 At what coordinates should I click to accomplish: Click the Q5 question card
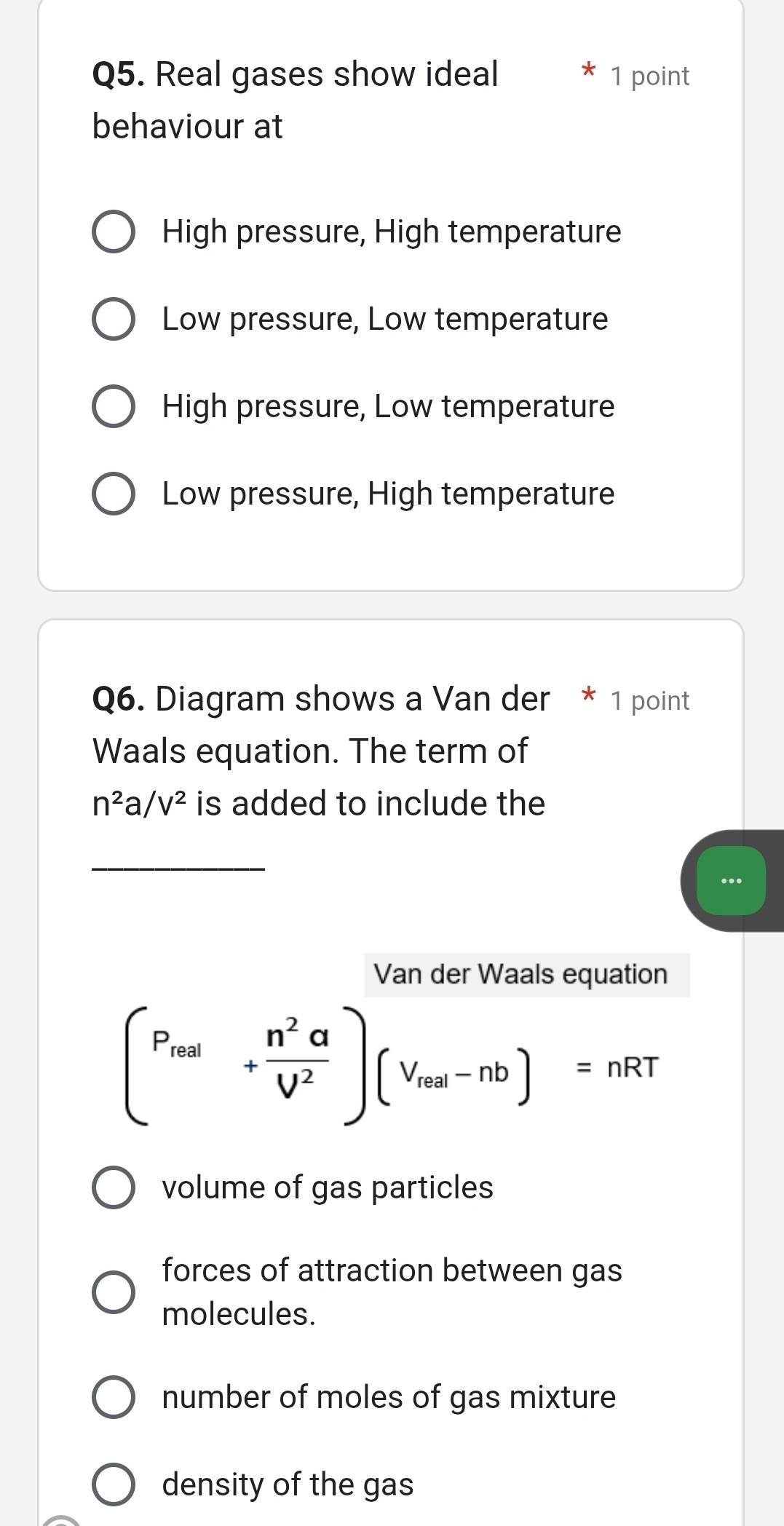[389, 291]
